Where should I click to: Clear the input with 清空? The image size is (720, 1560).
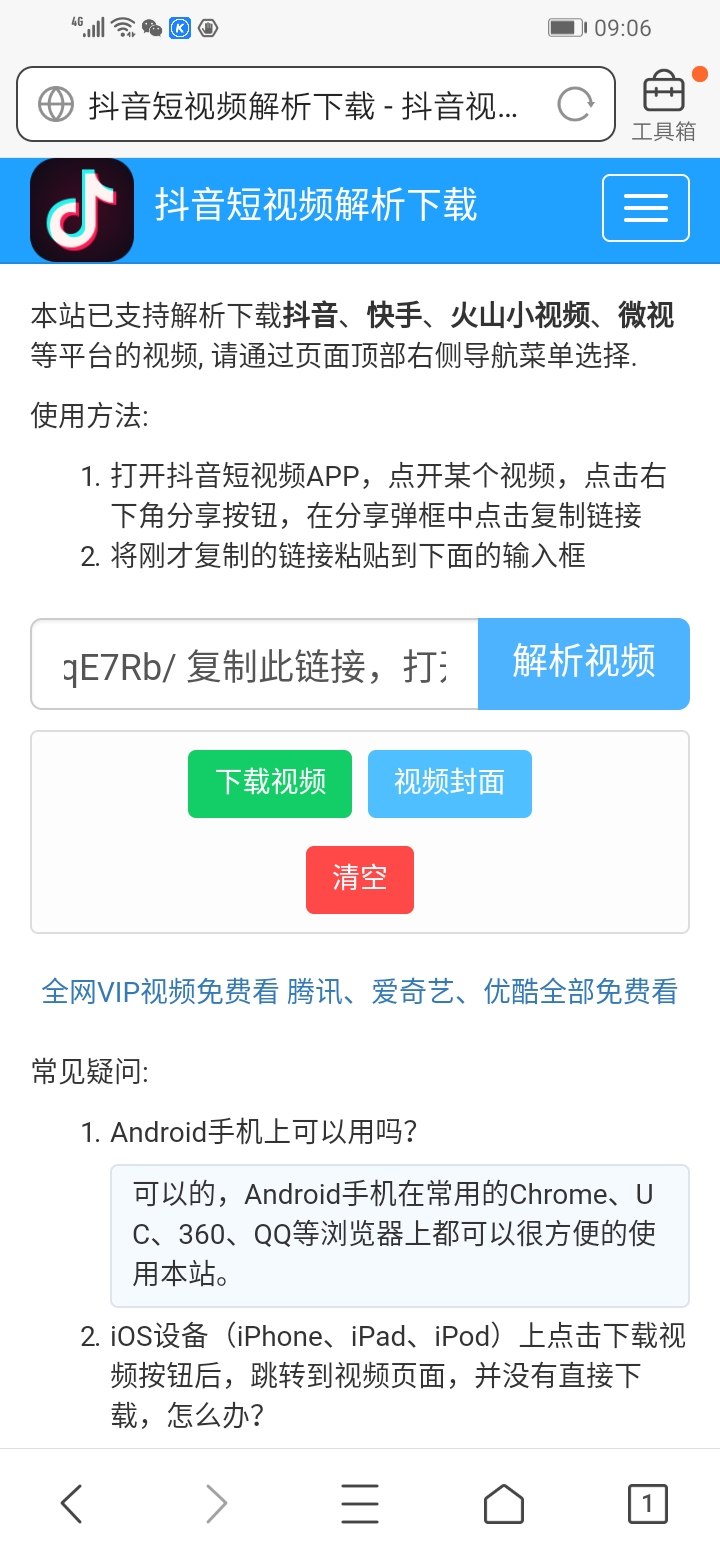[359, 880]
